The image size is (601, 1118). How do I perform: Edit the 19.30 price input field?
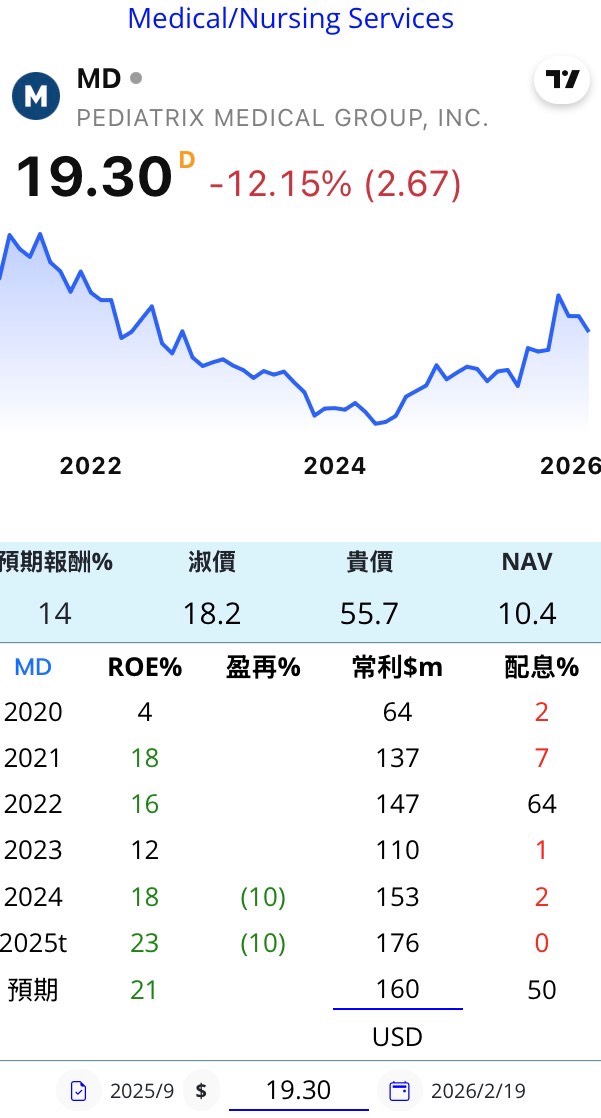298,1090
